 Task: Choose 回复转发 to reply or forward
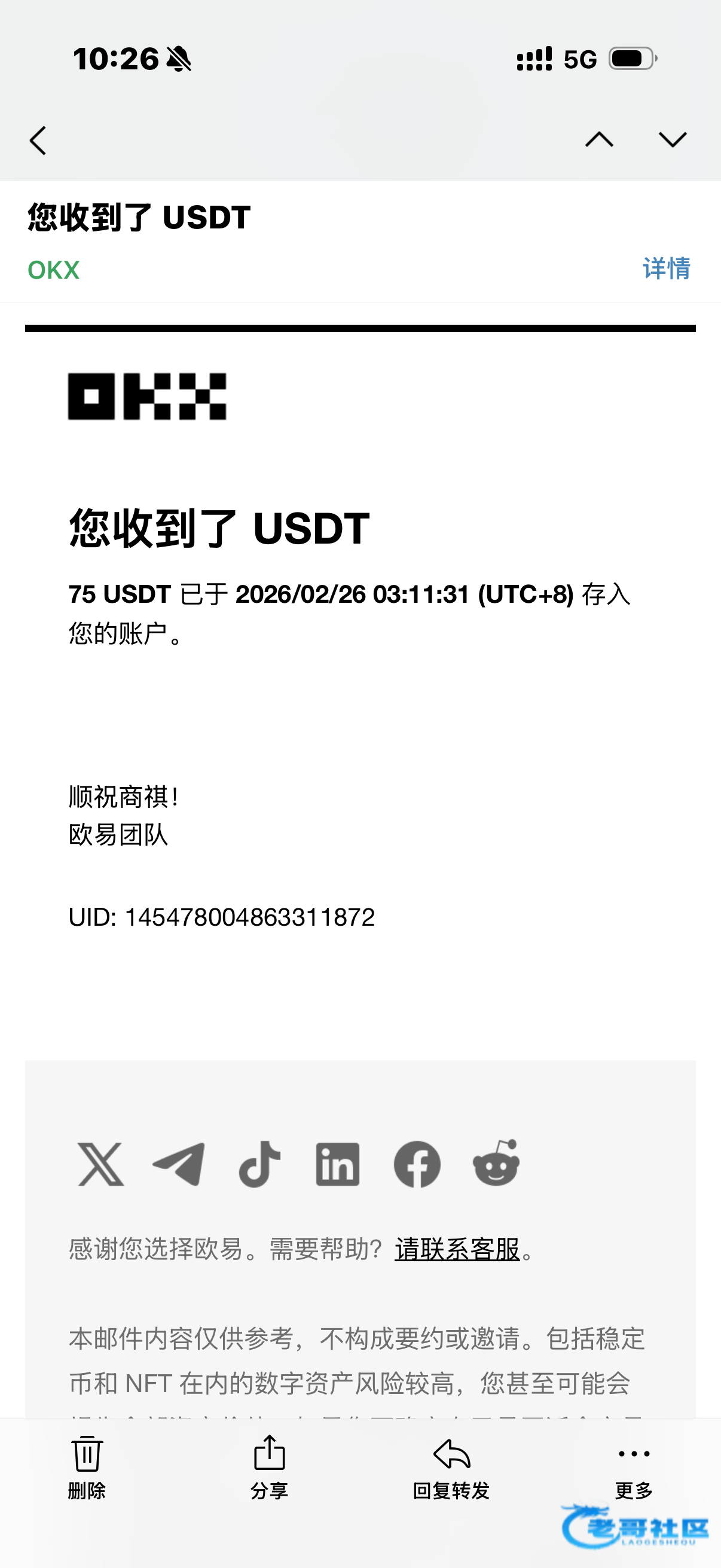click(451, 1466)
